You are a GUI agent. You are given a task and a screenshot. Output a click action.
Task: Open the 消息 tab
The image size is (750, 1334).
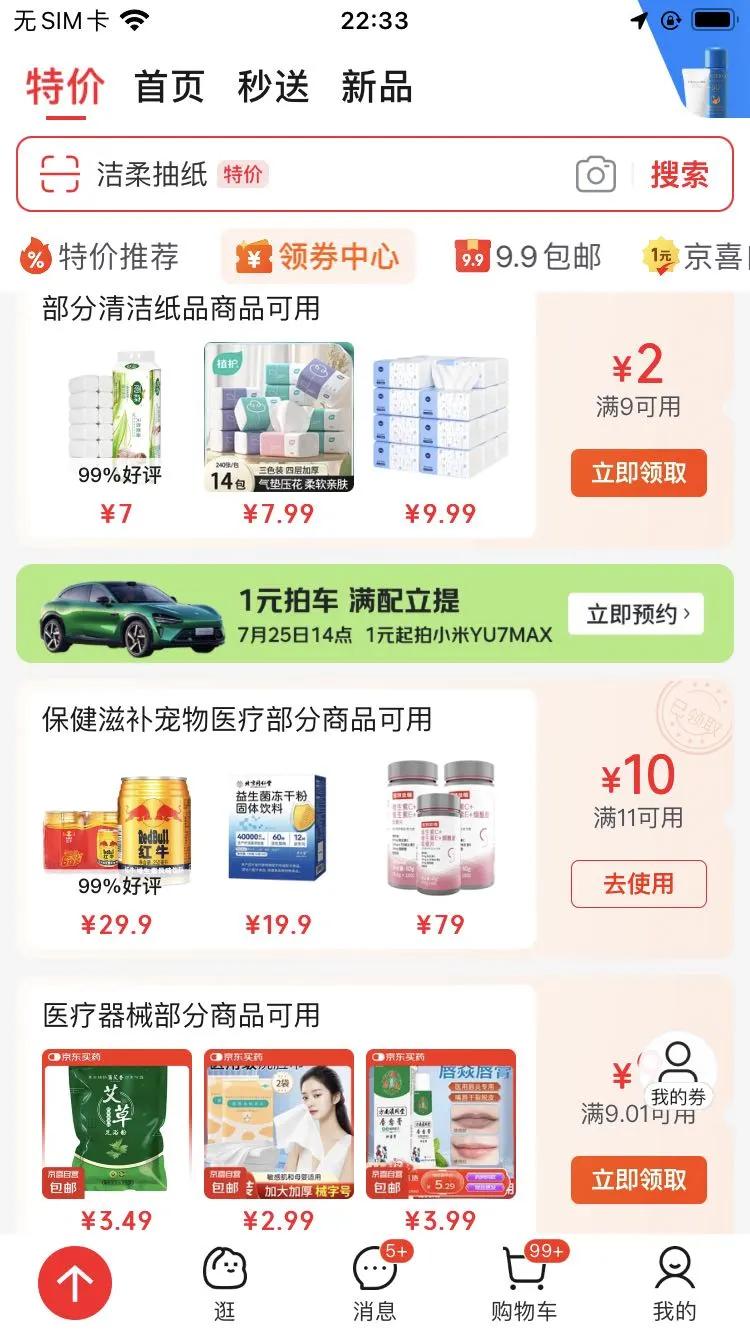tap(375, 1285)
